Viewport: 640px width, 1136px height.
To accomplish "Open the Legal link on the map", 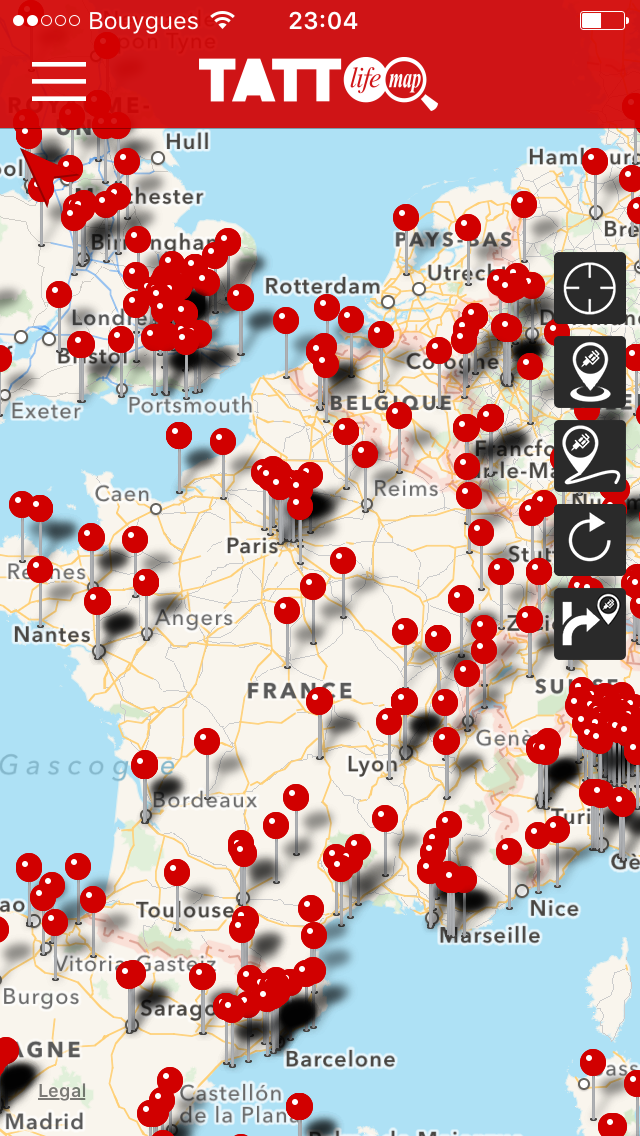I will tap(62, 1091).
